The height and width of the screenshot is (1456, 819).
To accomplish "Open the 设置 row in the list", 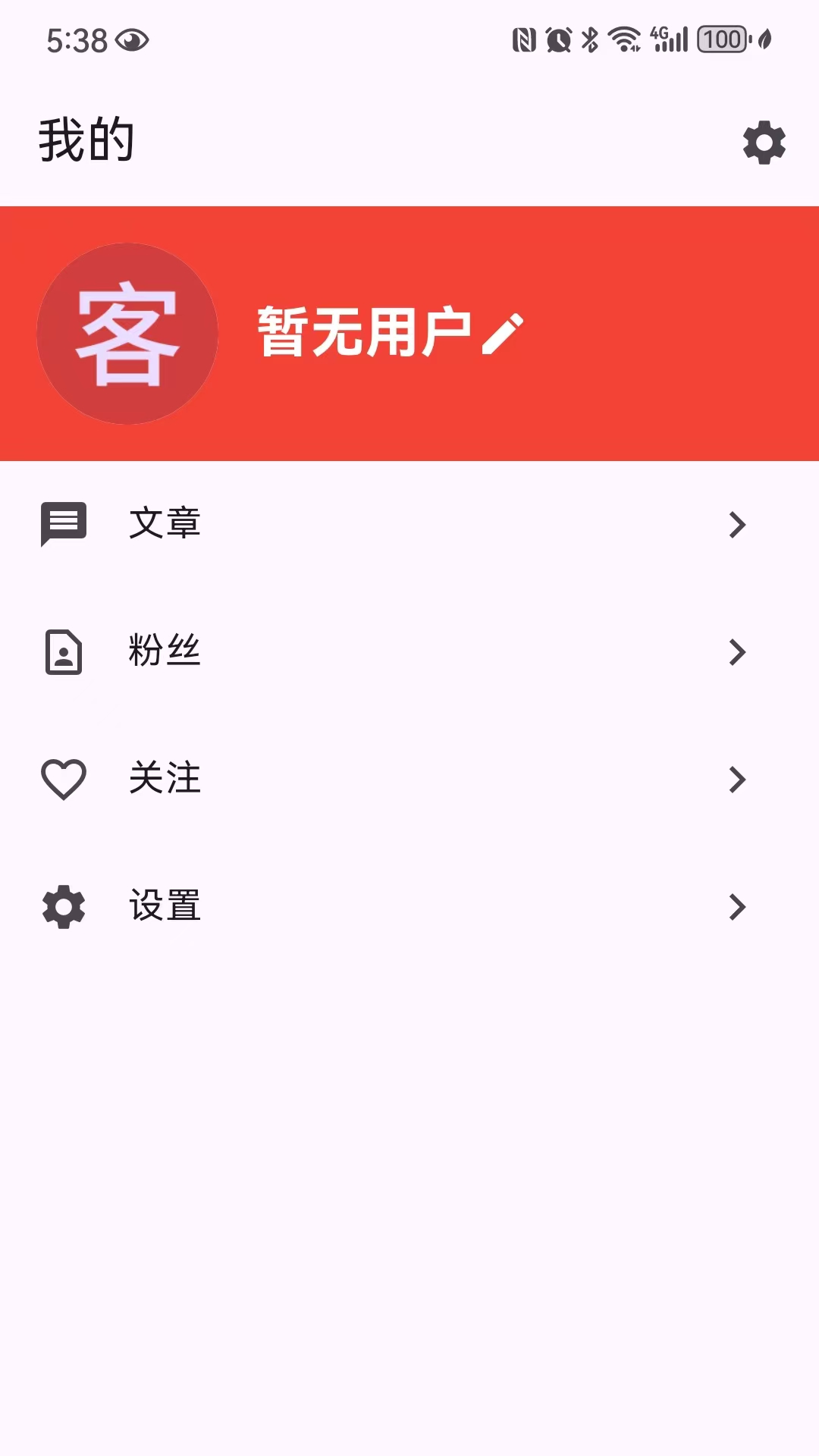I will (x=409, y=907).
